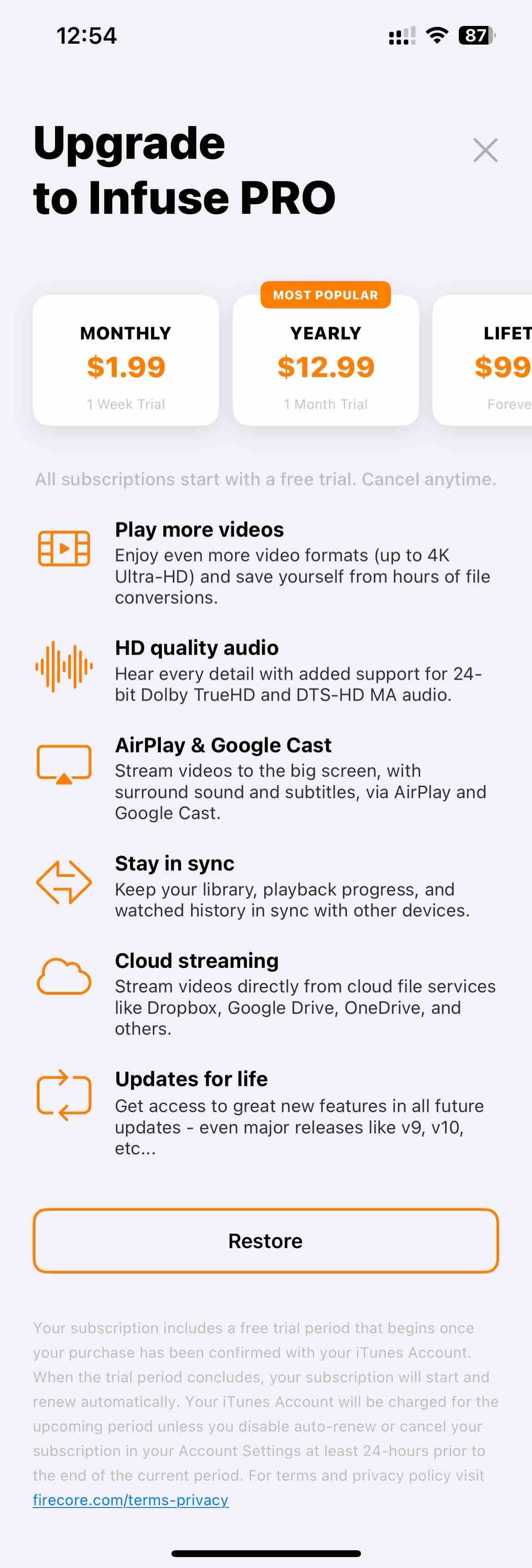Close the Infuse PRO upgrade screen
The image size is (532, 1568).
point(485,150)
